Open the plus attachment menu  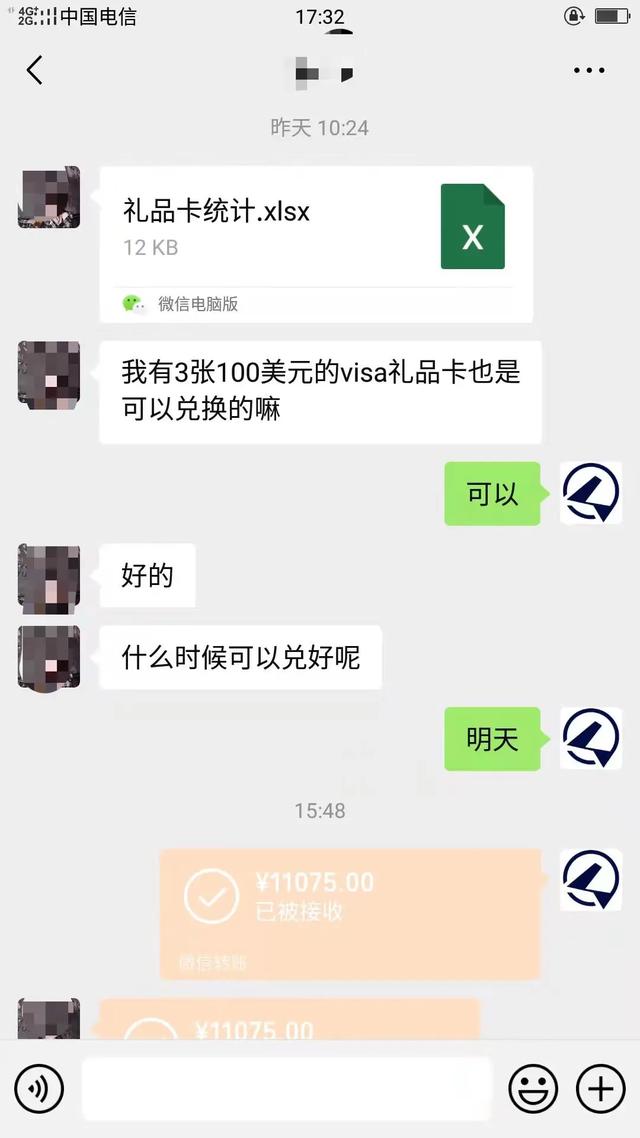601,1088
